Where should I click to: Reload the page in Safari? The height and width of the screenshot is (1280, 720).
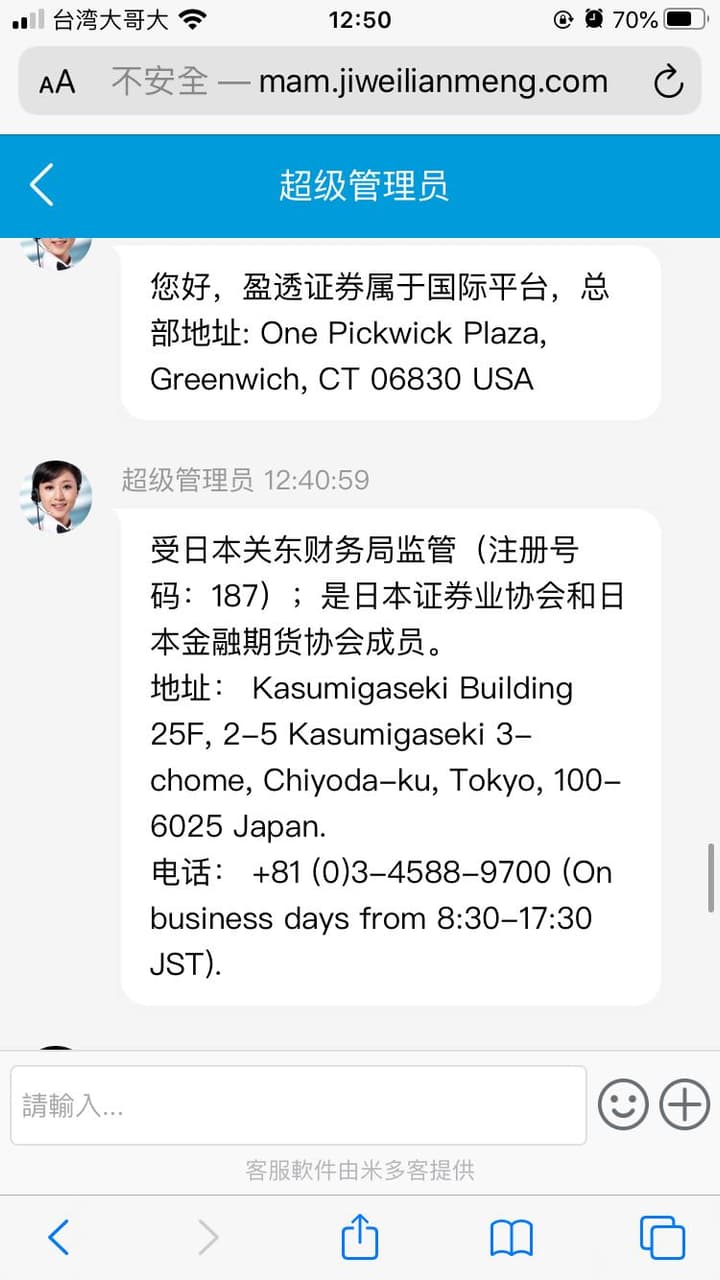tap(668, 82)
